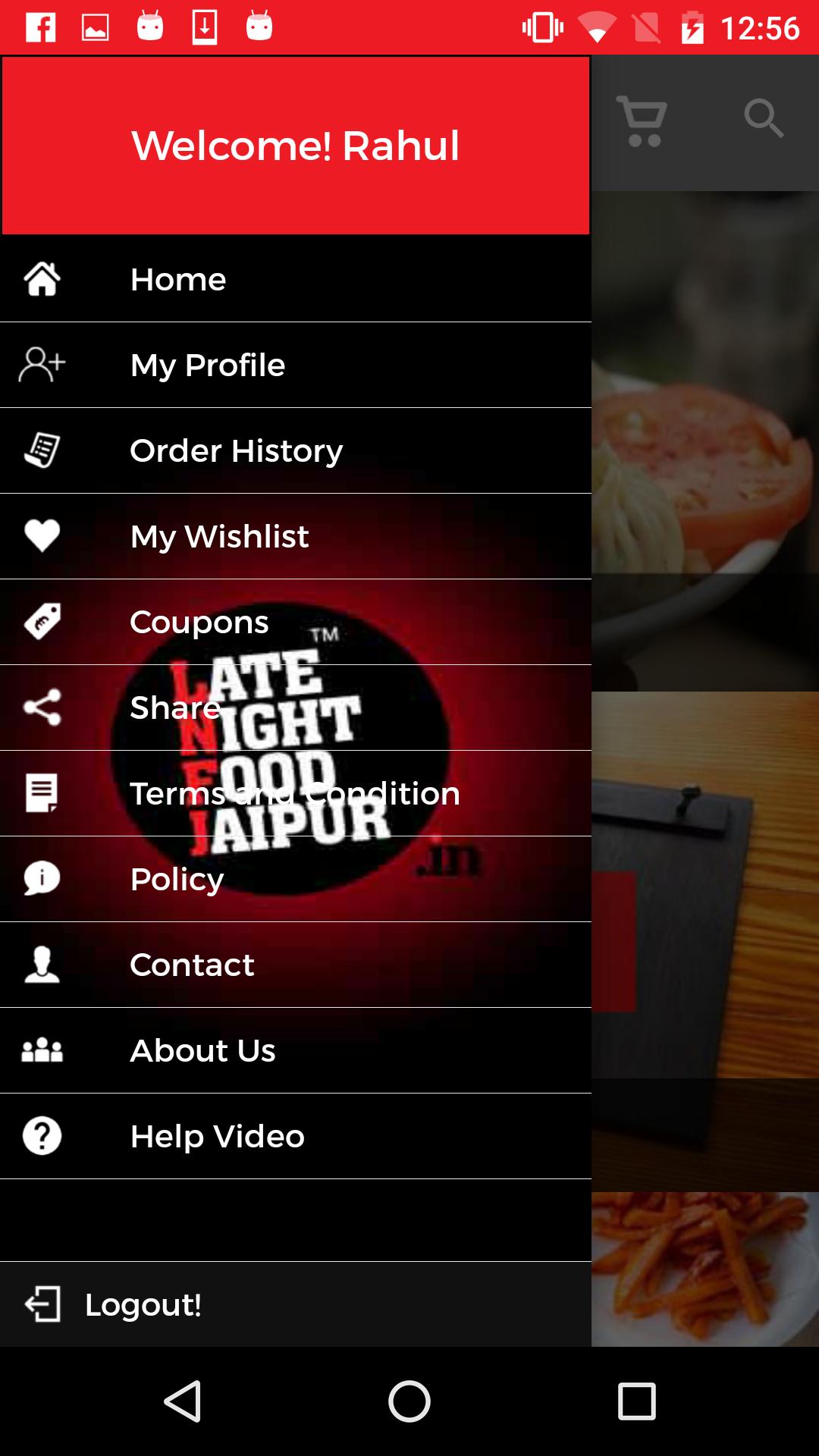View Order History
819x1456 pixels.
click(295, 450)
